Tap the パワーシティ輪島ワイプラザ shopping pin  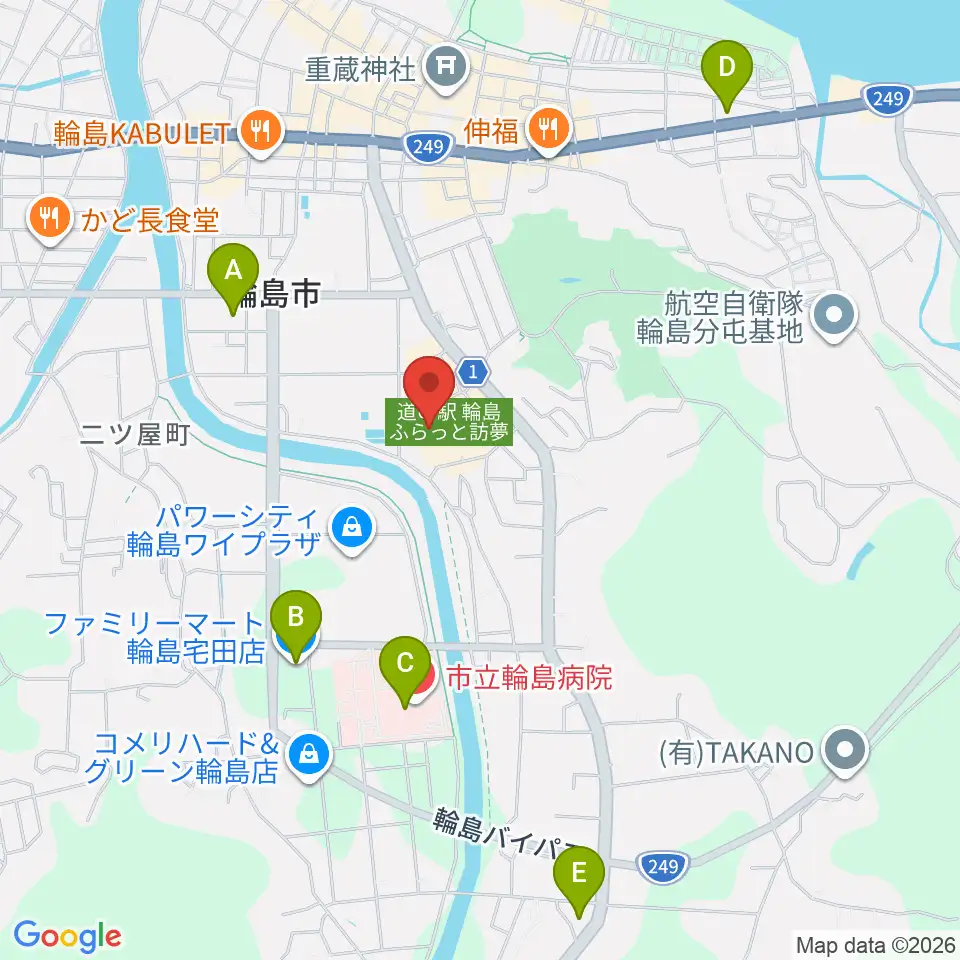352,529
